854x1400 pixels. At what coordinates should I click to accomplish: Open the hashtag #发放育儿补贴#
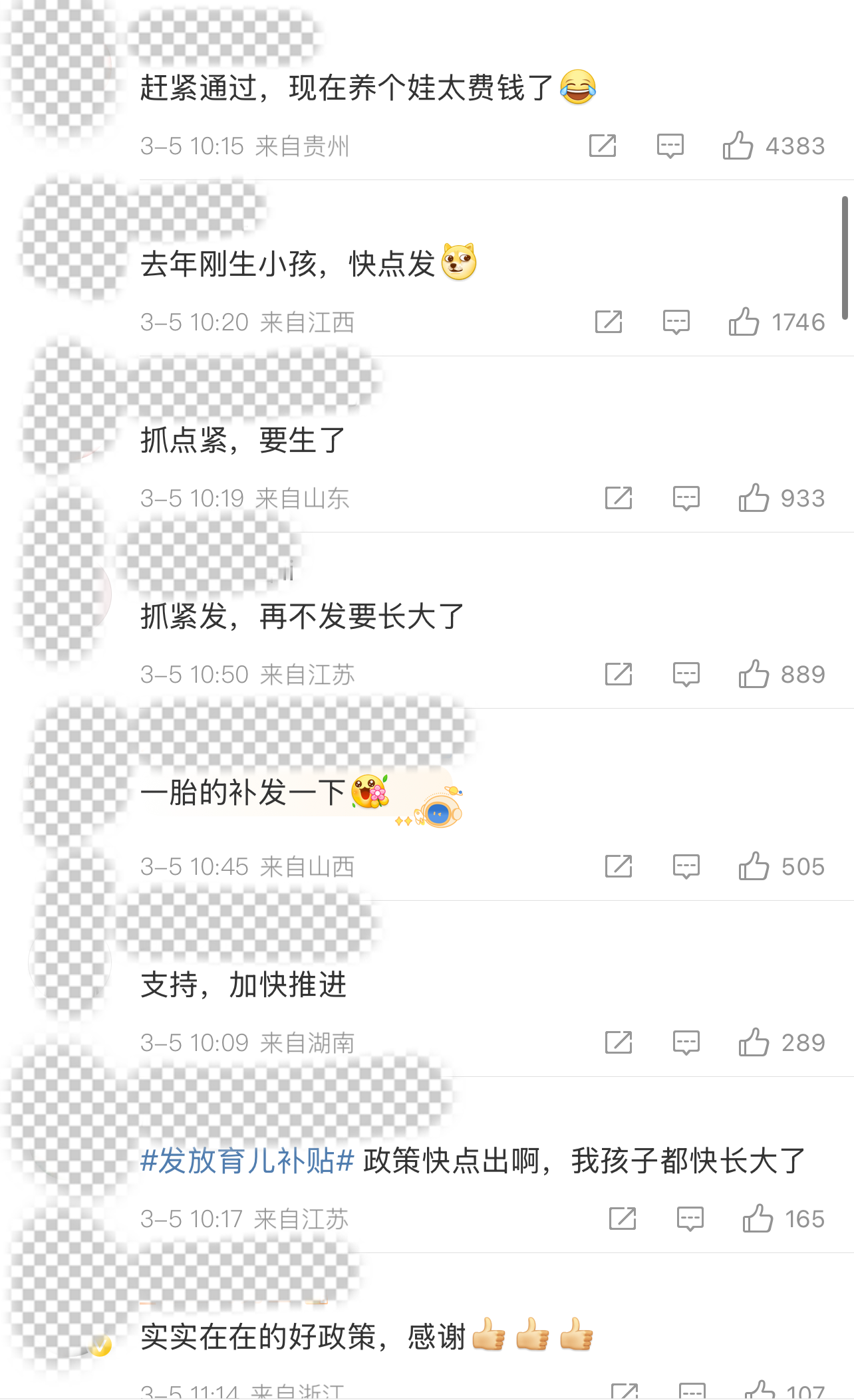point(247,1161)
